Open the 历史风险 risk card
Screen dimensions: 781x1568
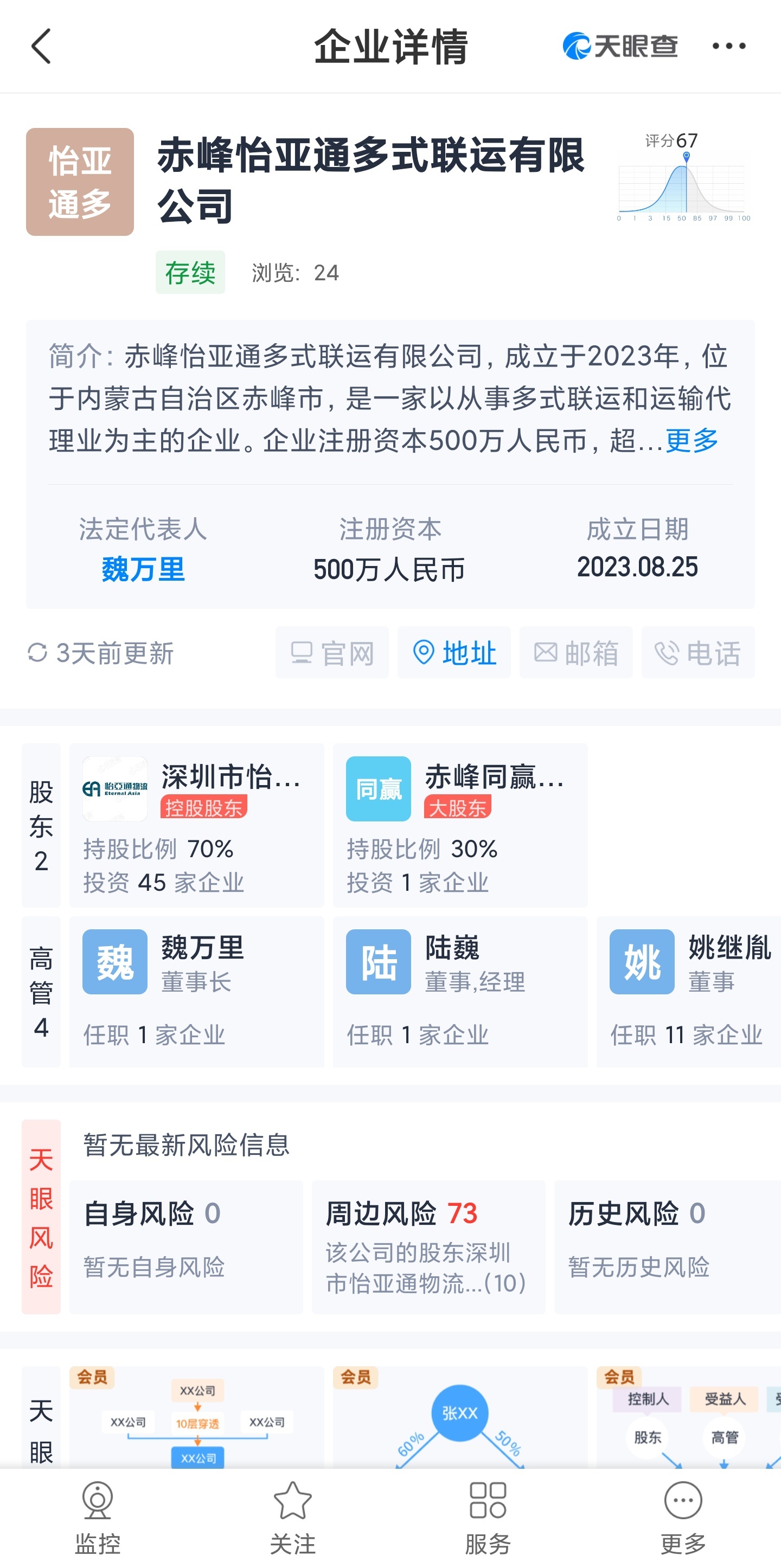(667, 1246)
